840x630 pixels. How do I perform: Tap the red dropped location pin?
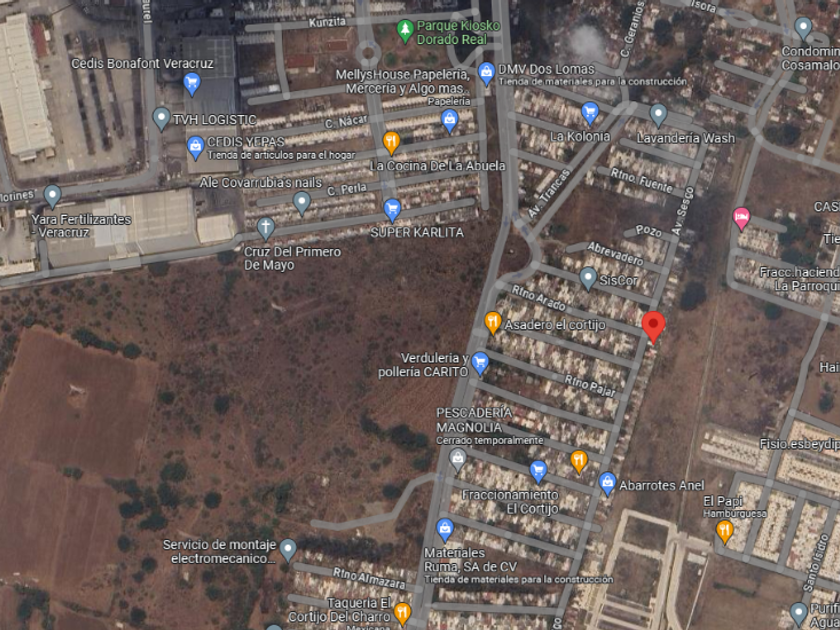pyautogui.click(x=654, y=326)
